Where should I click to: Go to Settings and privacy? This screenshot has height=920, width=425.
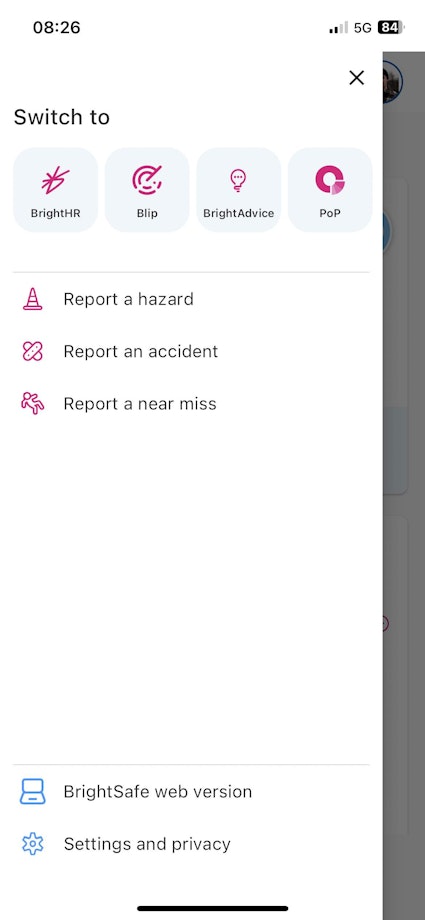tap(191, 844)
